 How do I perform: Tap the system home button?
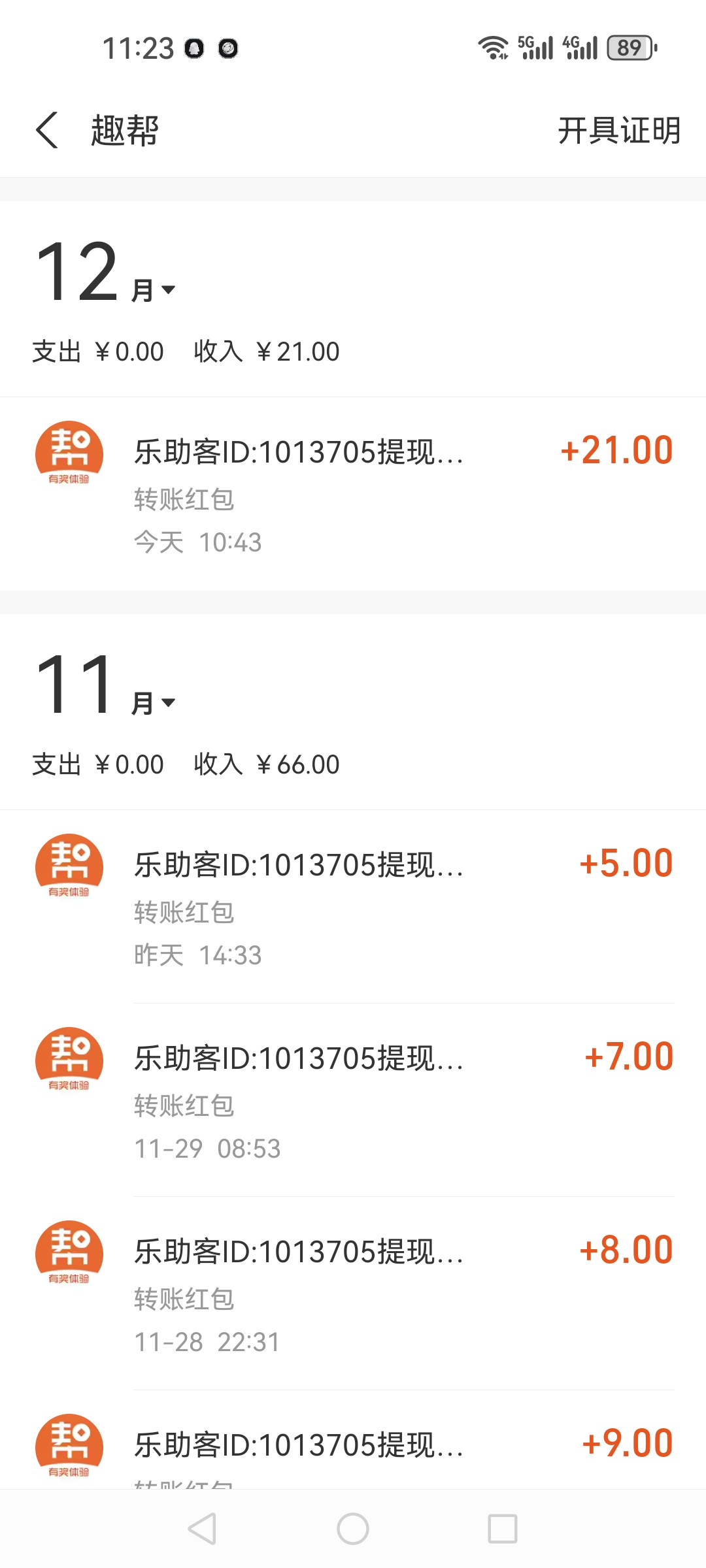click(x=353, y=1529)
